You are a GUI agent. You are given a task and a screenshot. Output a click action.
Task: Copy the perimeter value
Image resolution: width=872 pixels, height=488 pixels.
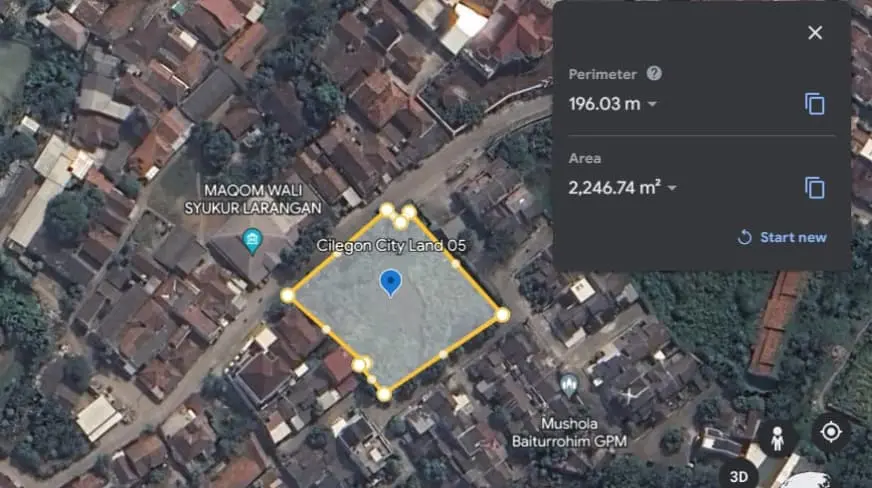pos(815,104)
